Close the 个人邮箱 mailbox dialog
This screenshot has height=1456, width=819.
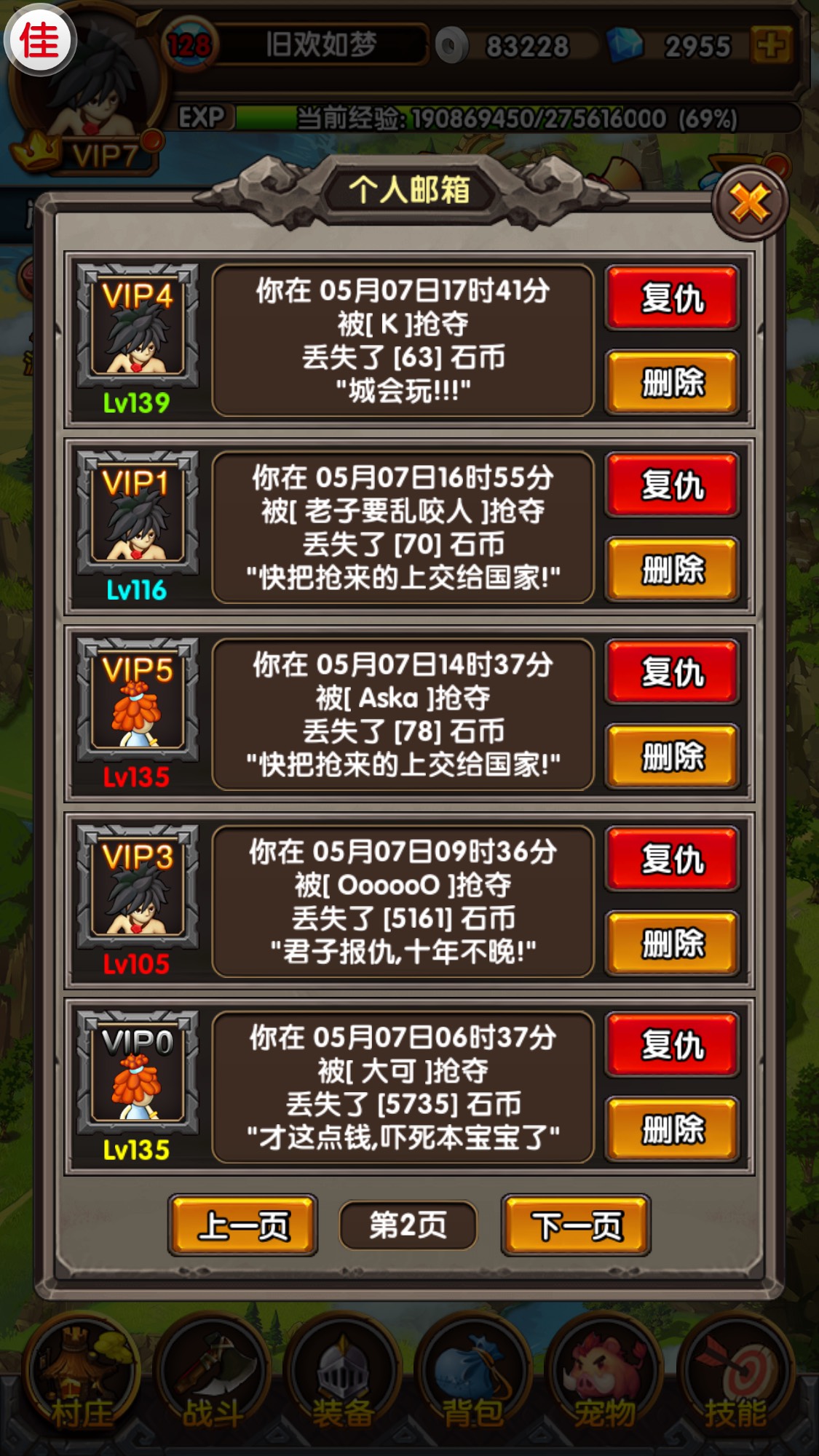coord(750,202)
